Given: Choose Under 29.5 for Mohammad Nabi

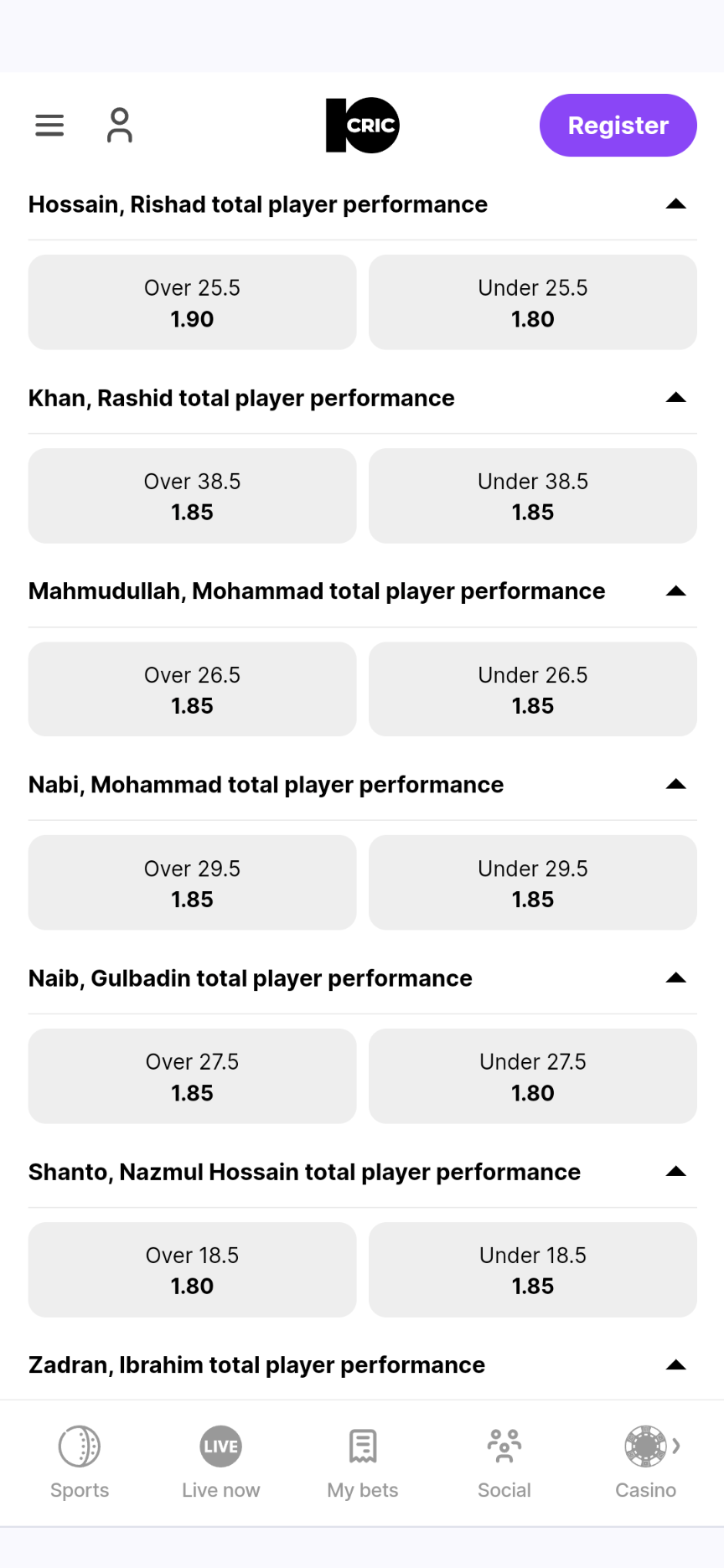Looking at the screenshot, I should coord(532,883).
